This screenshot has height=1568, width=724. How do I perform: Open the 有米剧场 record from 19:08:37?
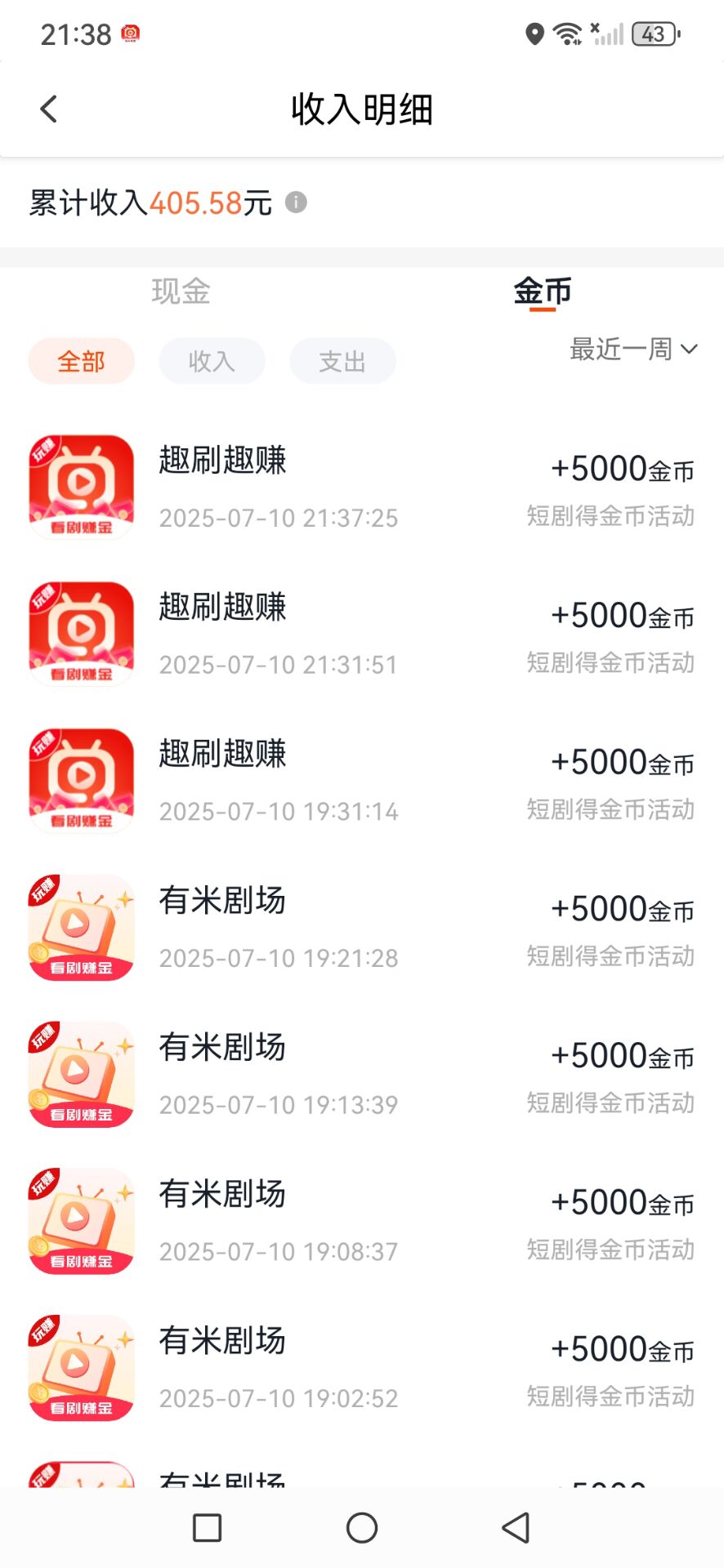click(361, 1221)
